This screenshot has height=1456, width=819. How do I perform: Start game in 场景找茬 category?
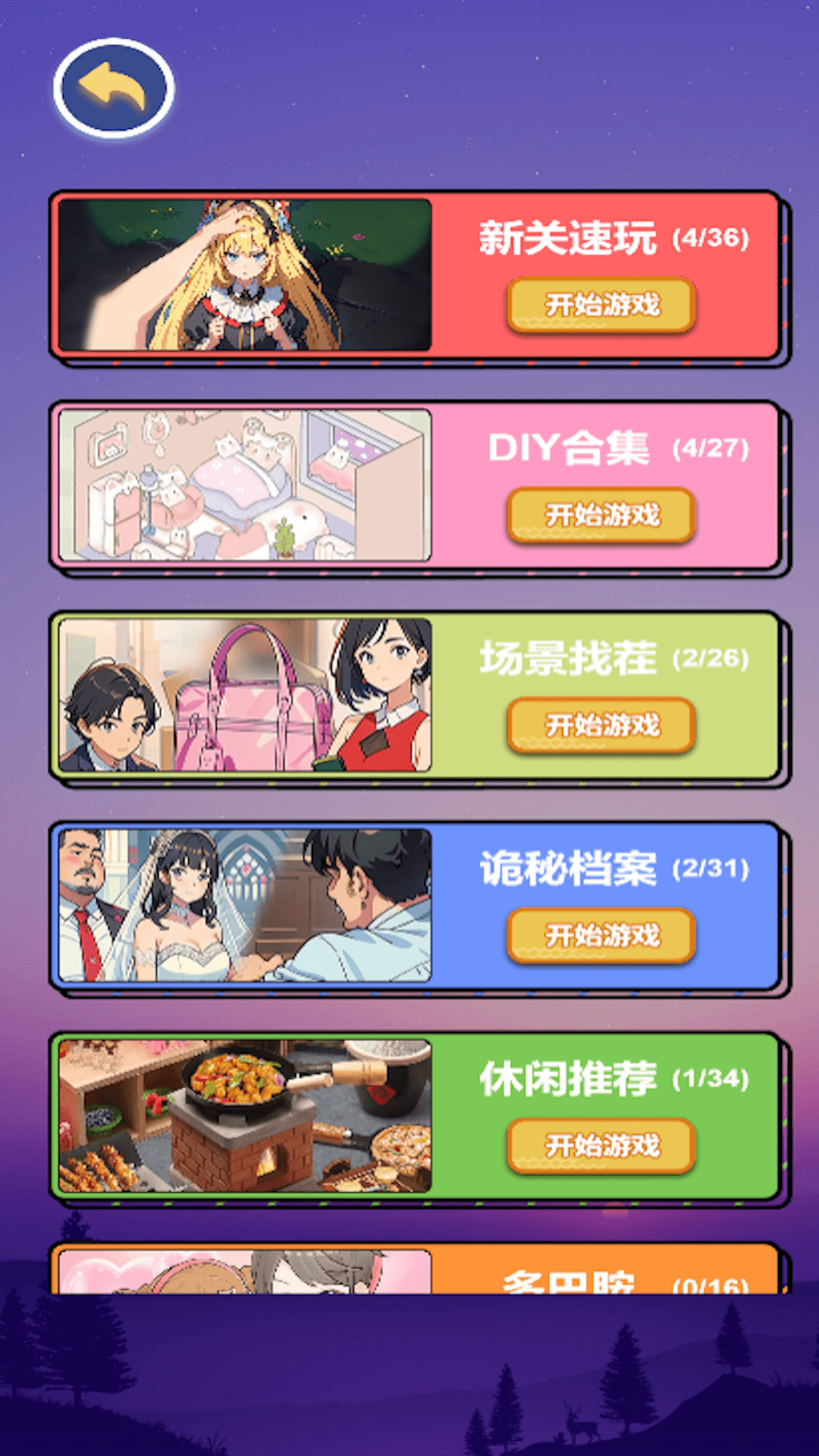(601, 726)
